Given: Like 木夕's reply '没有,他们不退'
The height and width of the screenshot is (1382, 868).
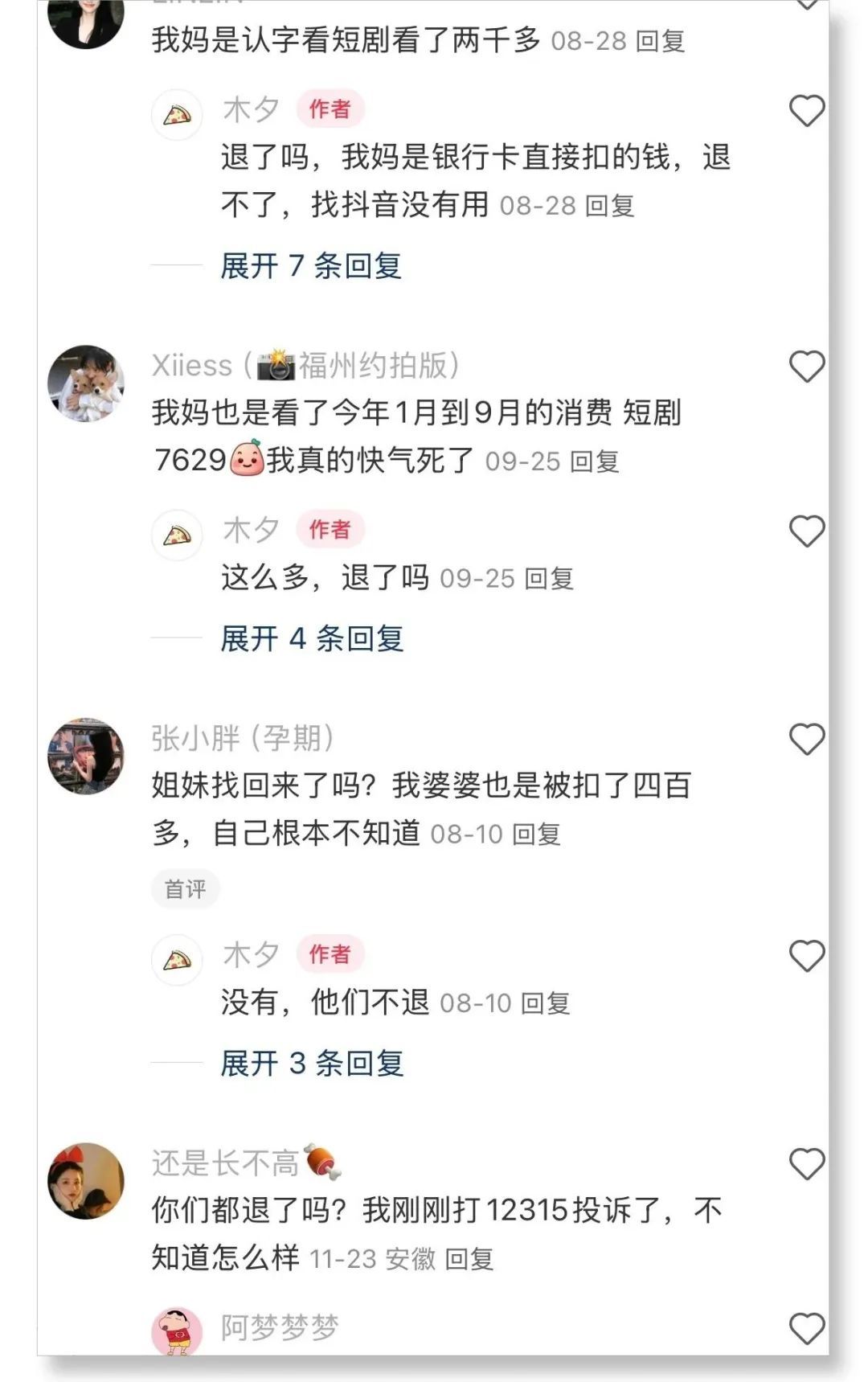Looking at the screenshot, I should [x=807, y=956].
